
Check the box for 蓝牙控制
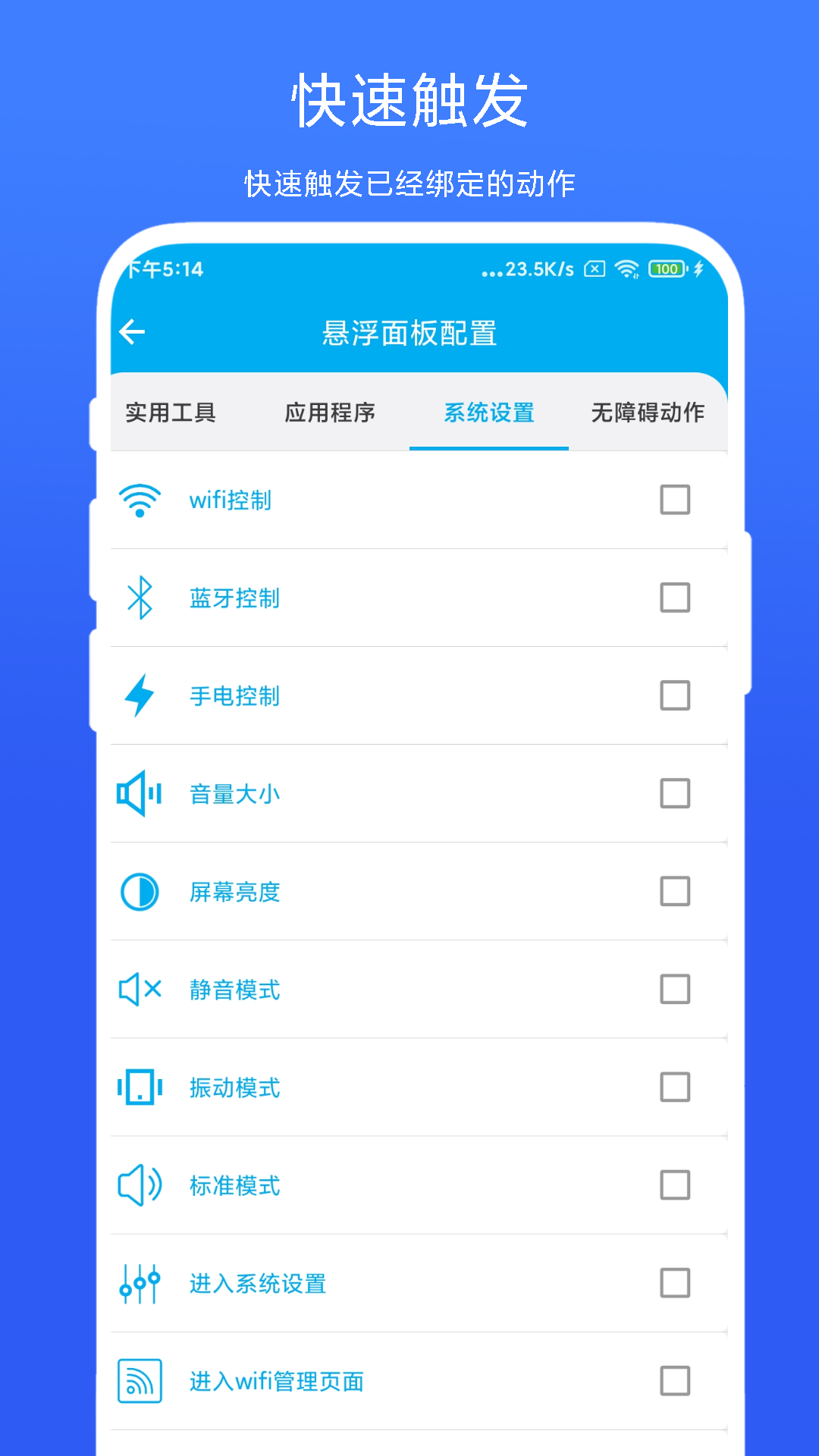[674, 598]
